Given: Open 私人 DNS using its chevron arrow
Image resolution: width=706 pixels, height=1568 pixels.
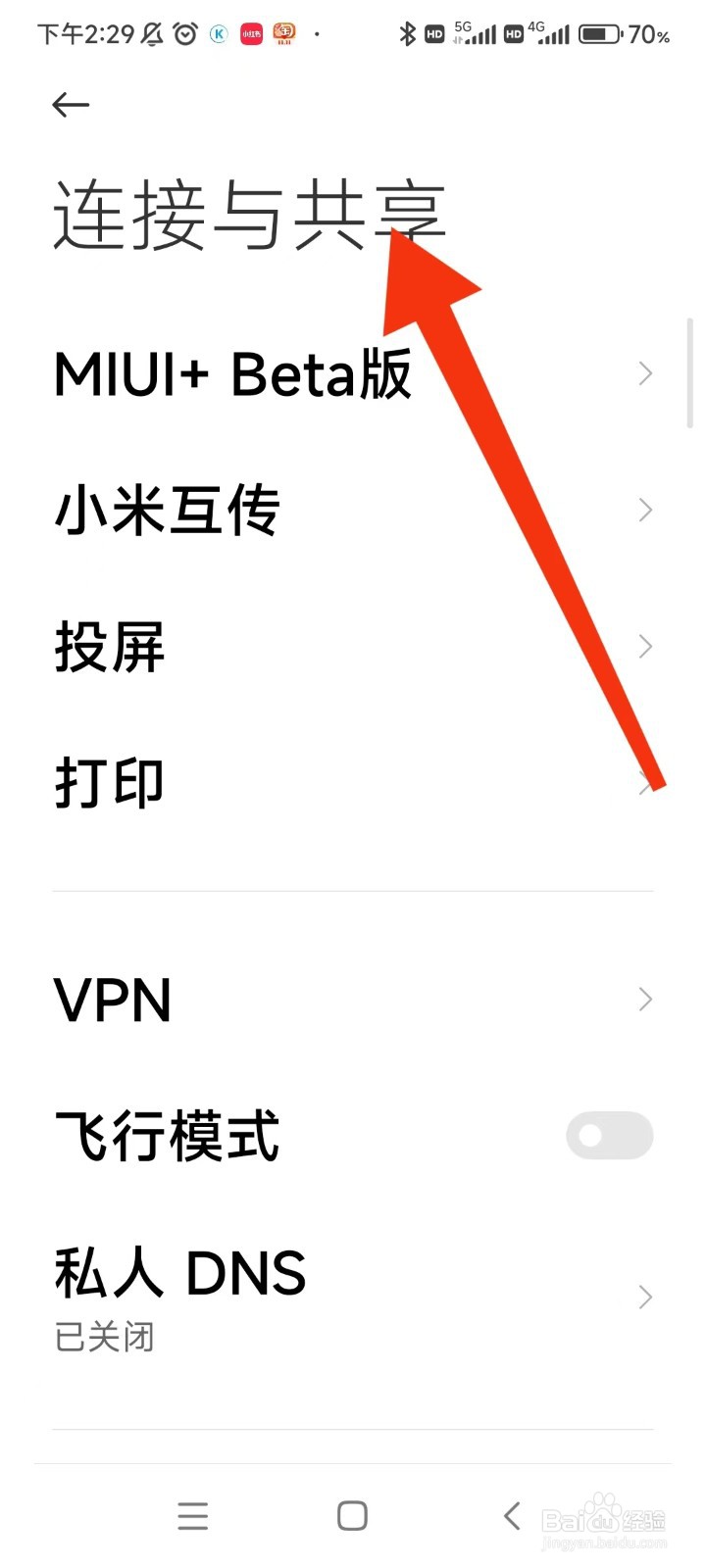Looking at the screenshot, I should tap(644, 1297).
